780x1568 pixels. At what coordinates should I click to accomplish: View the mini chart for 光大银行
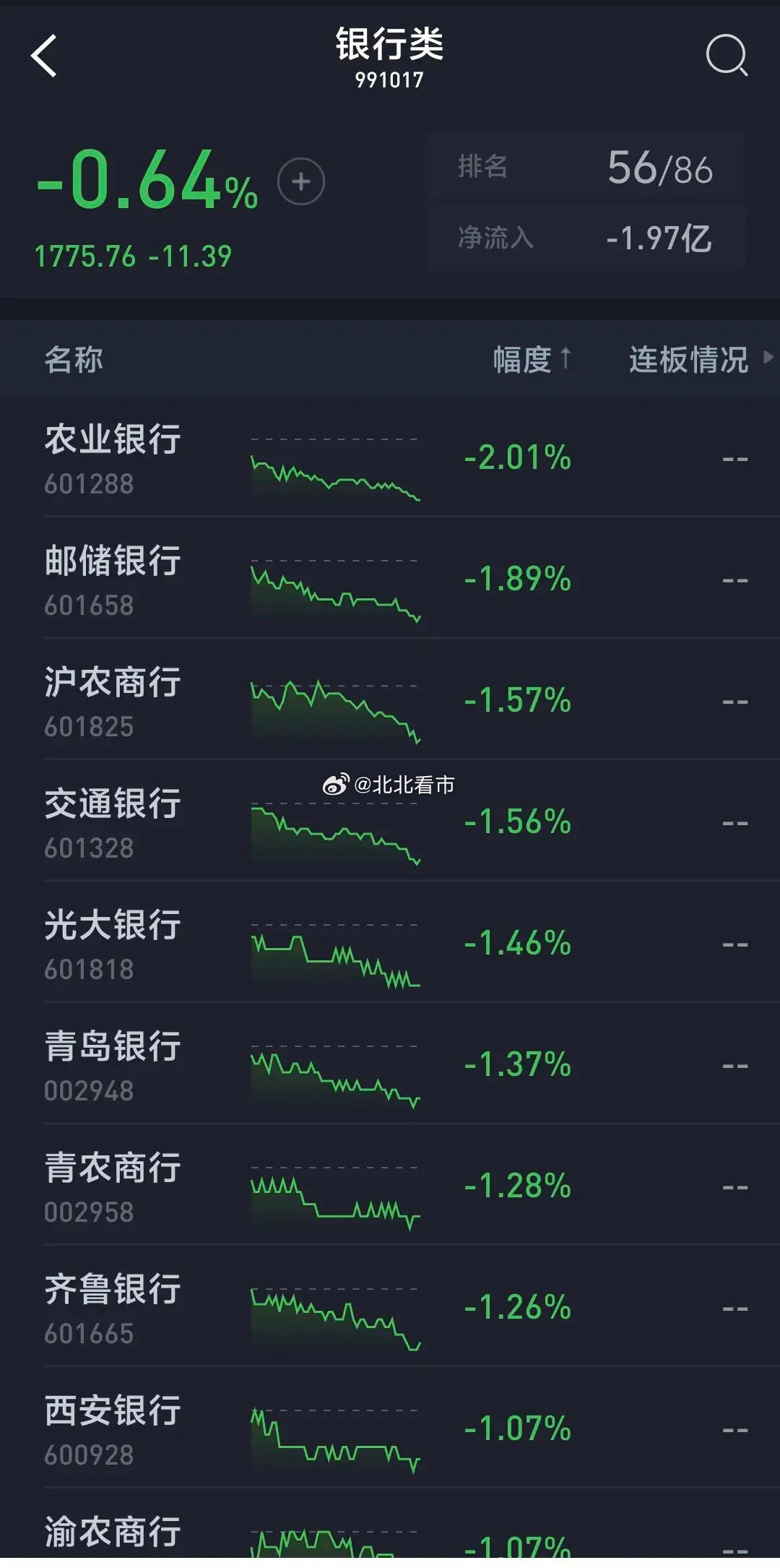tap(336, 954)
